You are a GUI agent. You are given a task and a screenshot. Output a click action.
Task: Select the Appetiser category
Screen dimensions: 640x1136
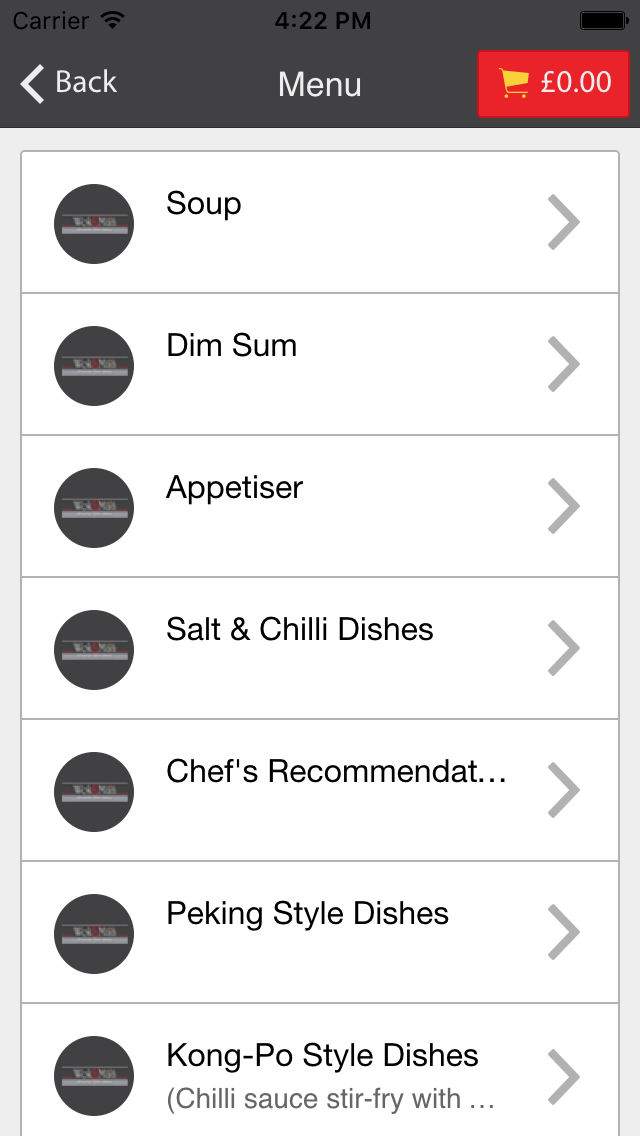click(x=320, y=506)
